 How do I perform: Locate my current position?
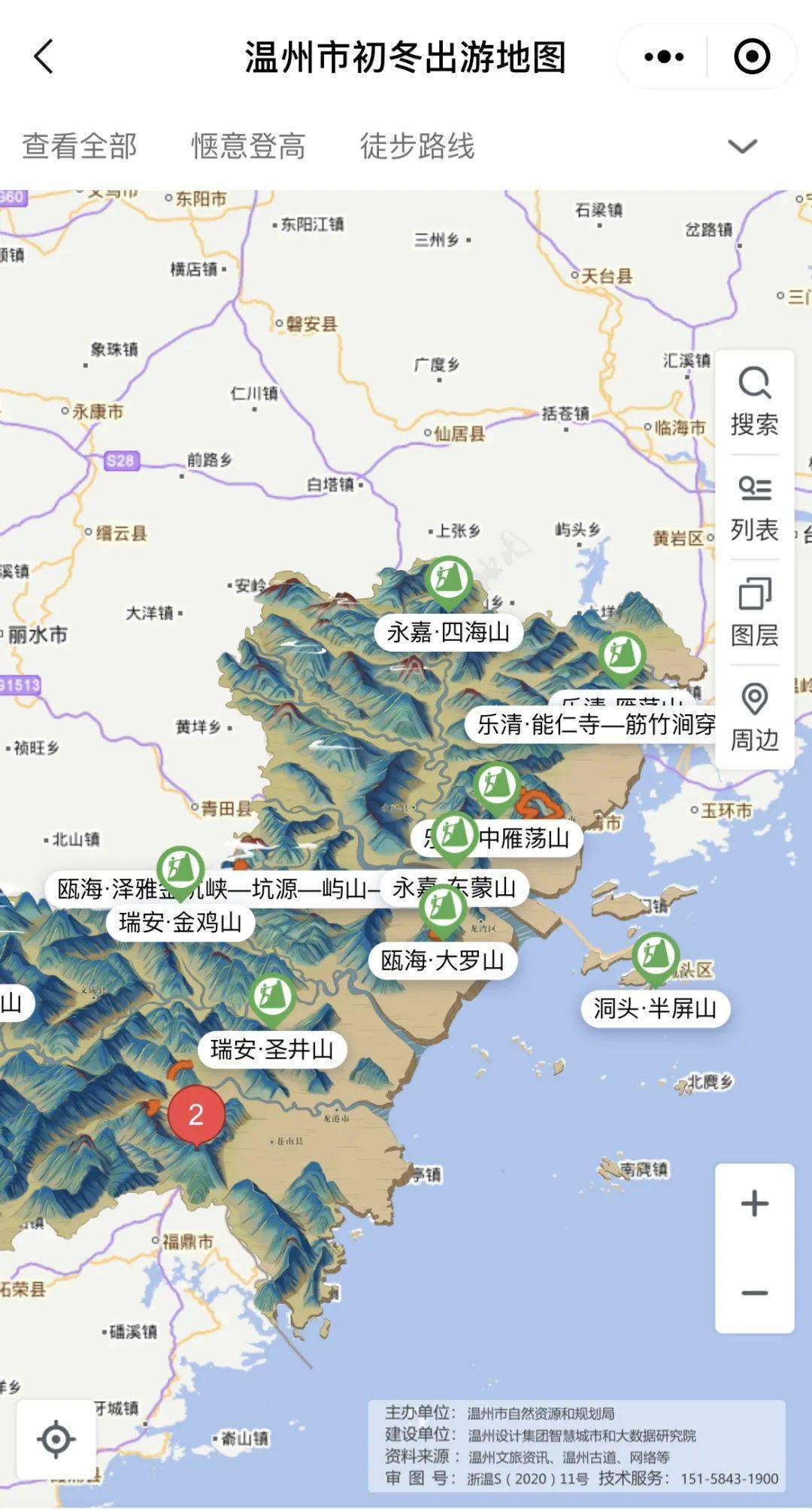point(56,1439)
